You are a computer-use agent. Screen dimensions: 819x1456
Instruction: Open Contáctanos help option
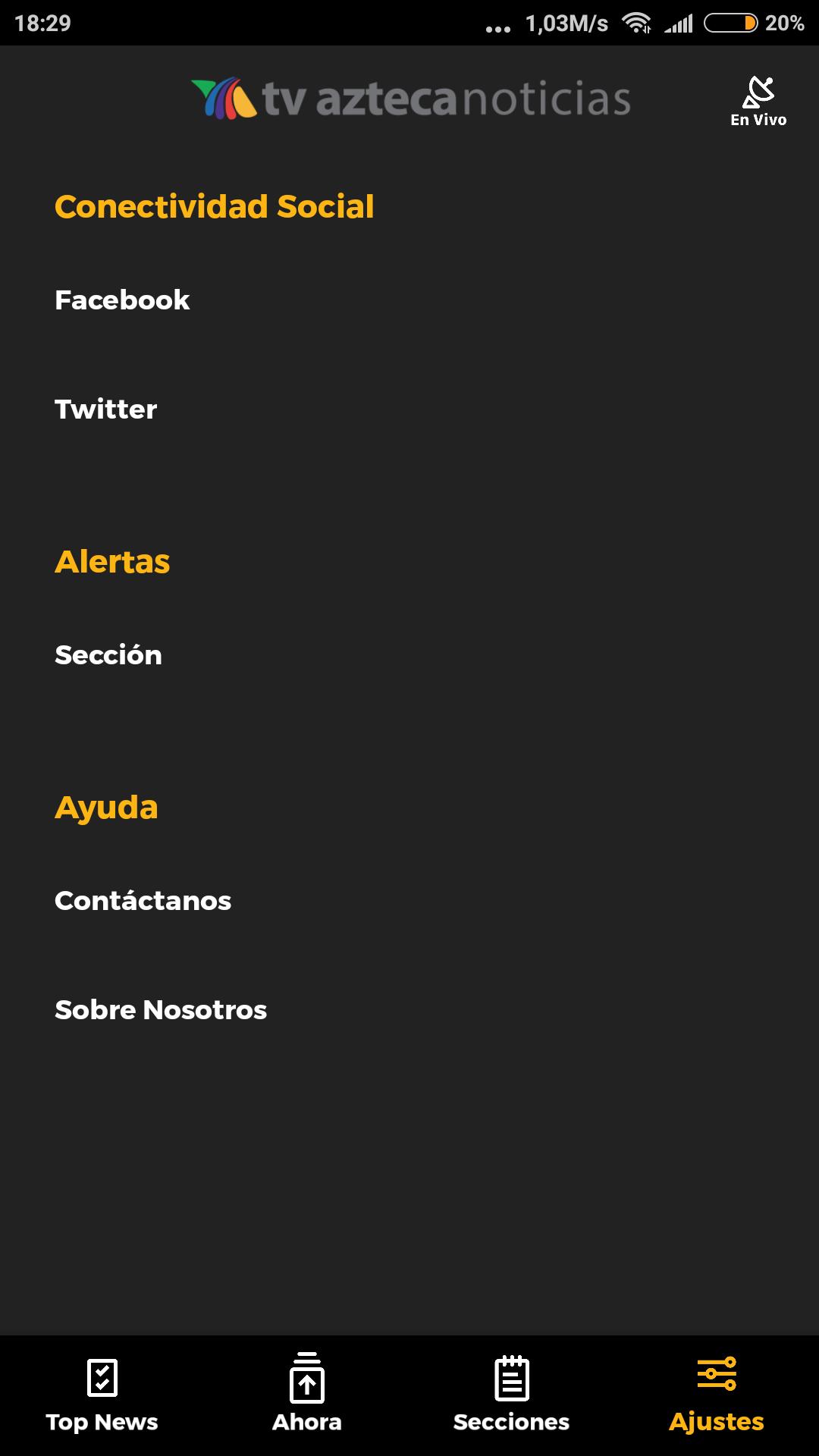coord(409,901)
